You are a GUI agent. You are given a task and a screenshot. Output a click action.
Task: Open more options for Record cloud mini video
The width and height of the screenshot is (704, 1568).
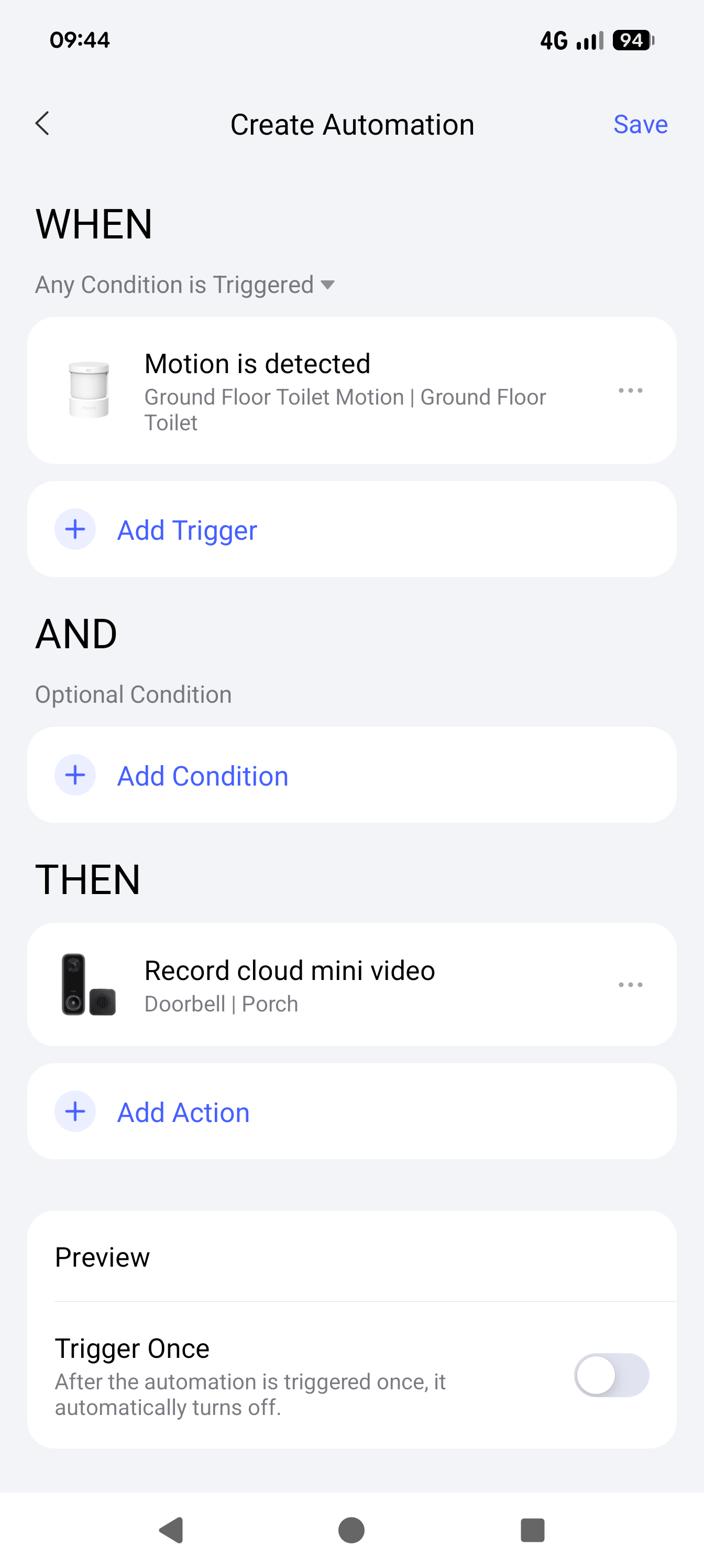pyautogui.click(x=630, y=984)
